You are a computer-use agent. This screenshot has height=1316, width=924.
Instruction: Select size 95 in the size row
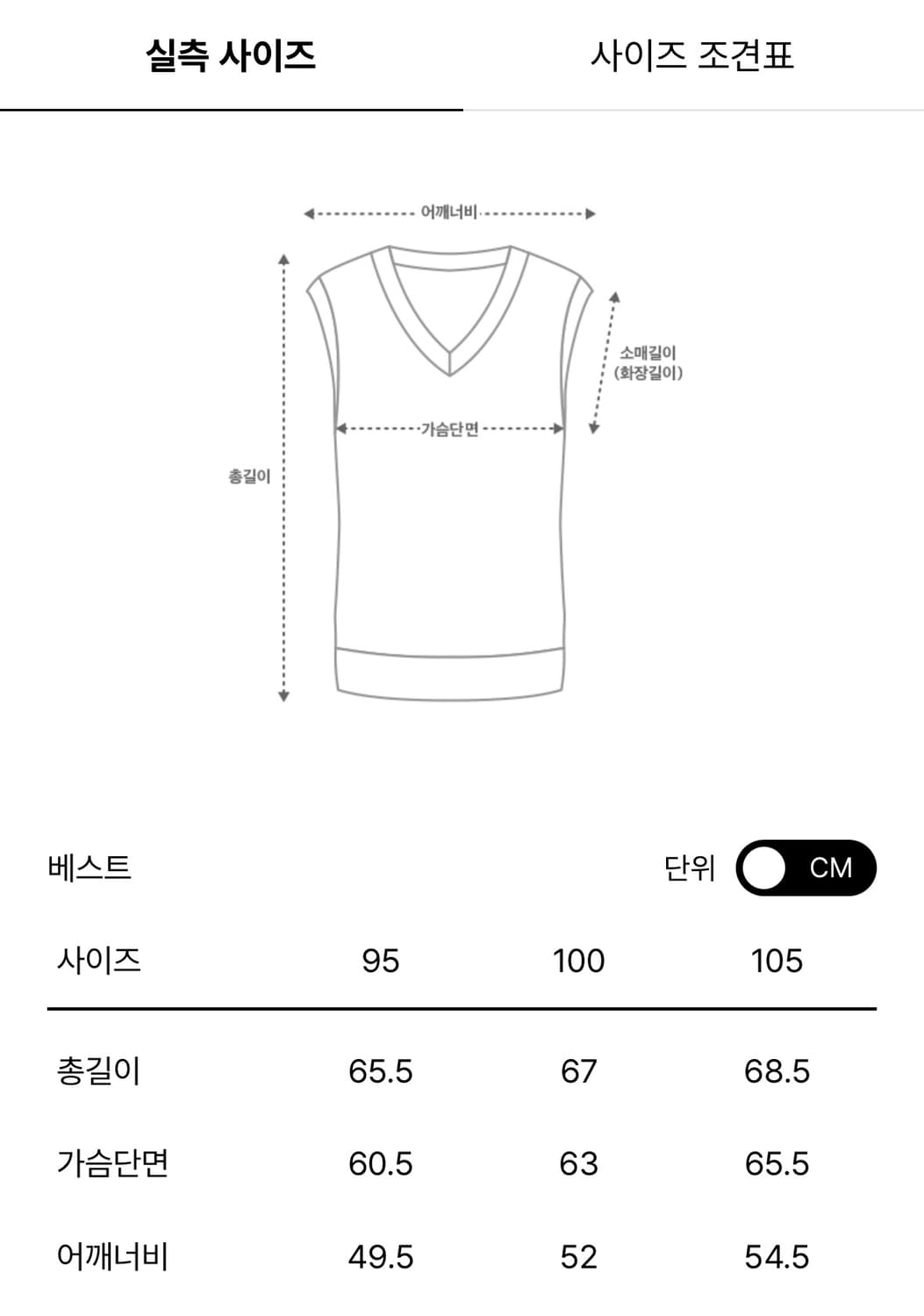[379, 961]
